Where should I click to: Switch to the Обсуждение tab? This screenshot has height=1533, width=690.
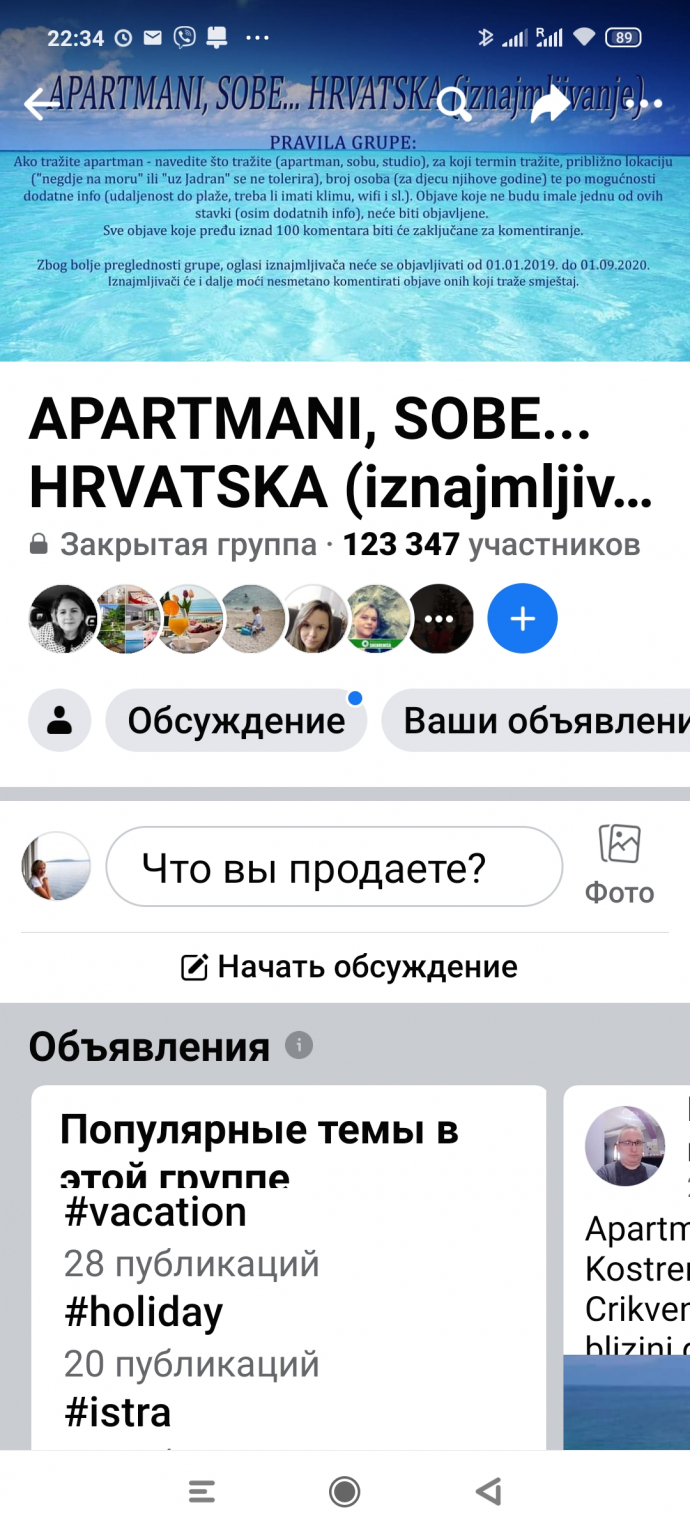coord(236,720)
